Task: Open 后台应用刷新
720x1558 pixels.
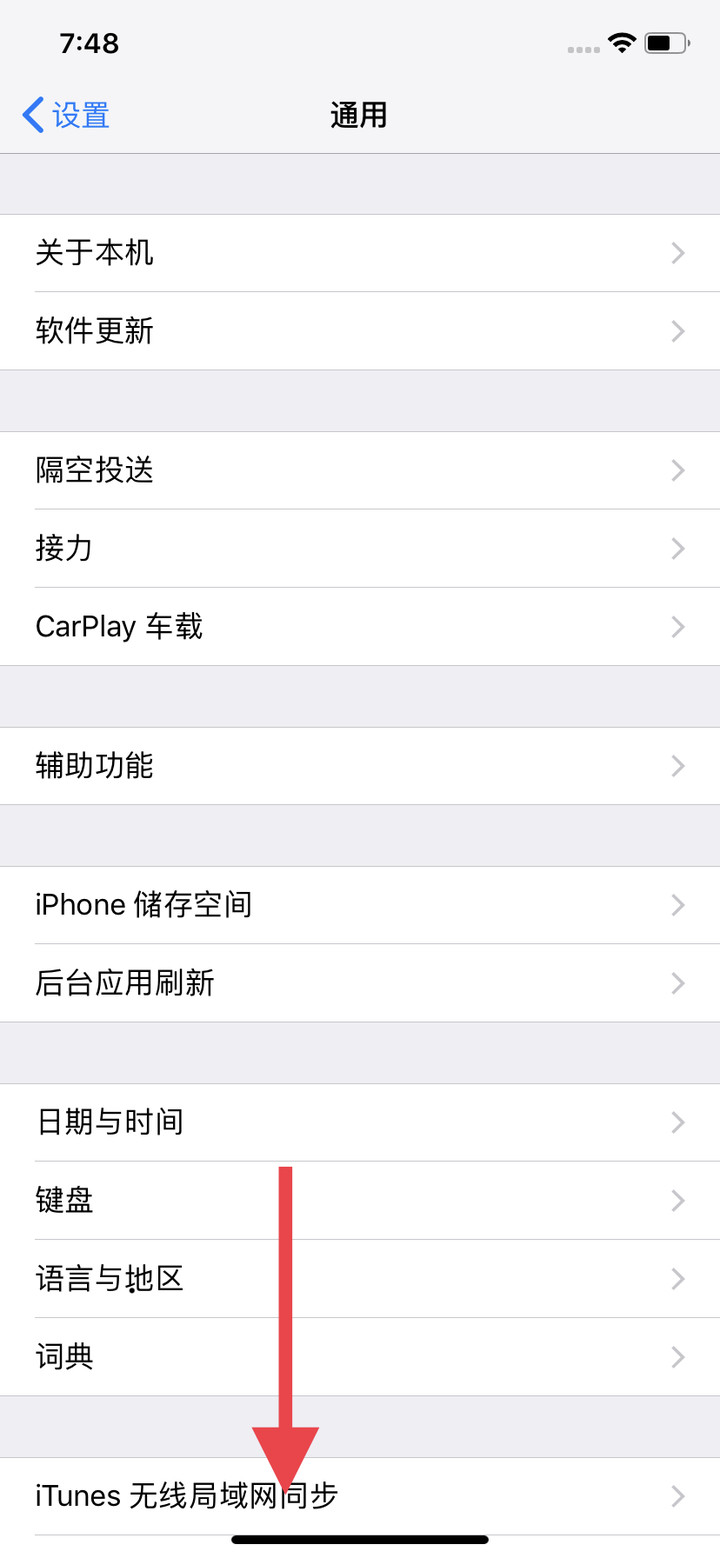Action: coord(360,983)
